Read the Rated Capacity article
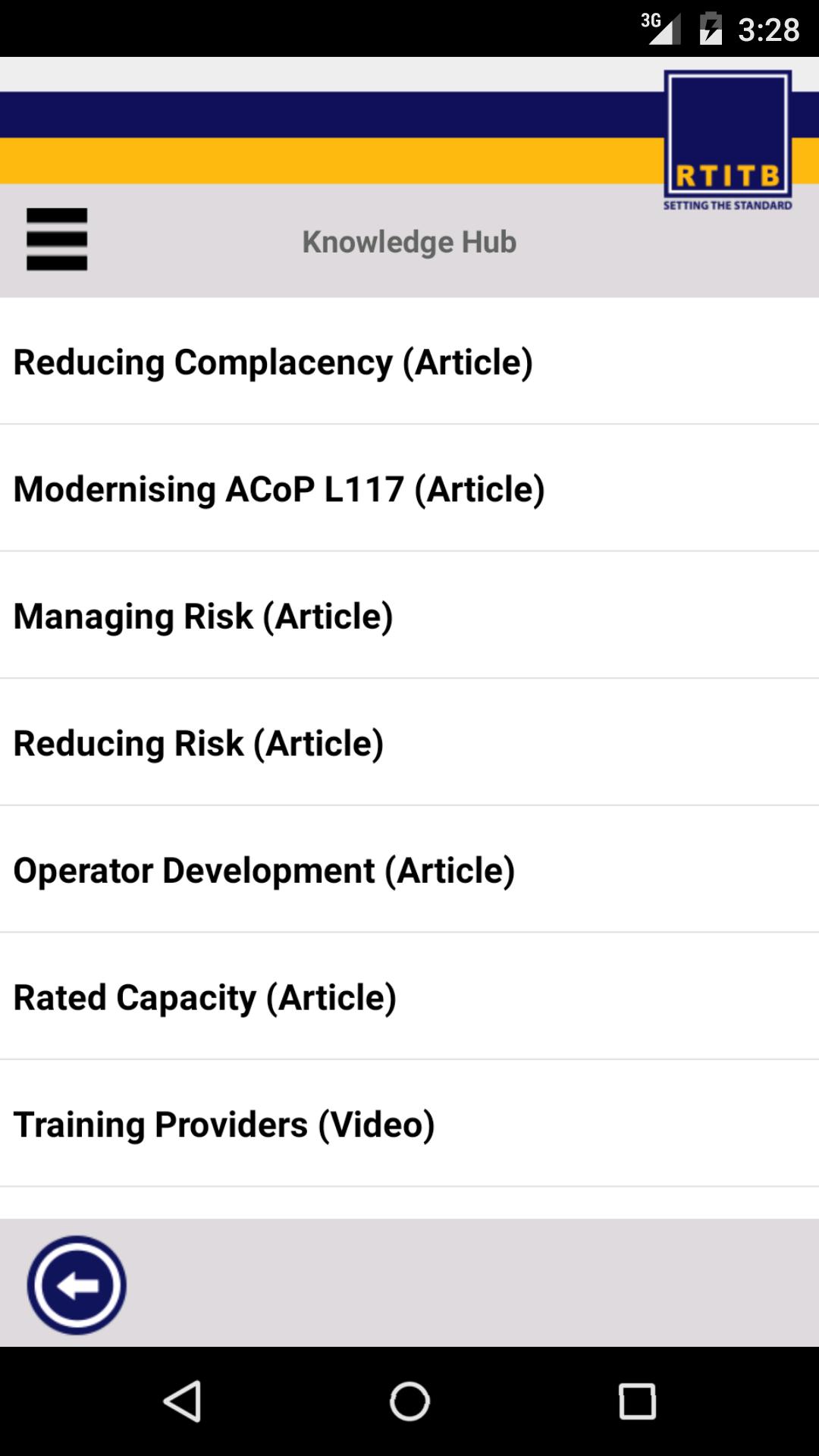Viewport: 819px width, 1456px height. coord(205,997)
